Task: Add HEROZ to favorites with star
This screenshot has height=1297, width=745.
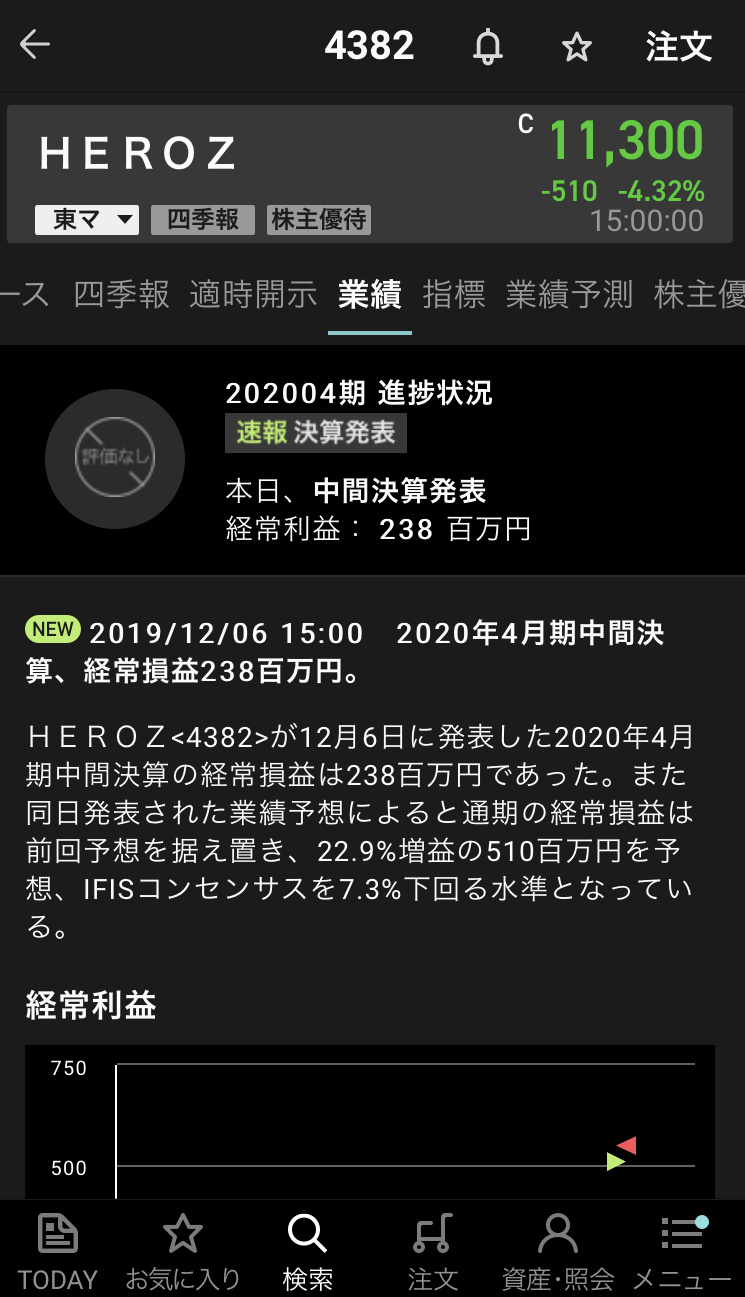Action: [x=576, y=47]
